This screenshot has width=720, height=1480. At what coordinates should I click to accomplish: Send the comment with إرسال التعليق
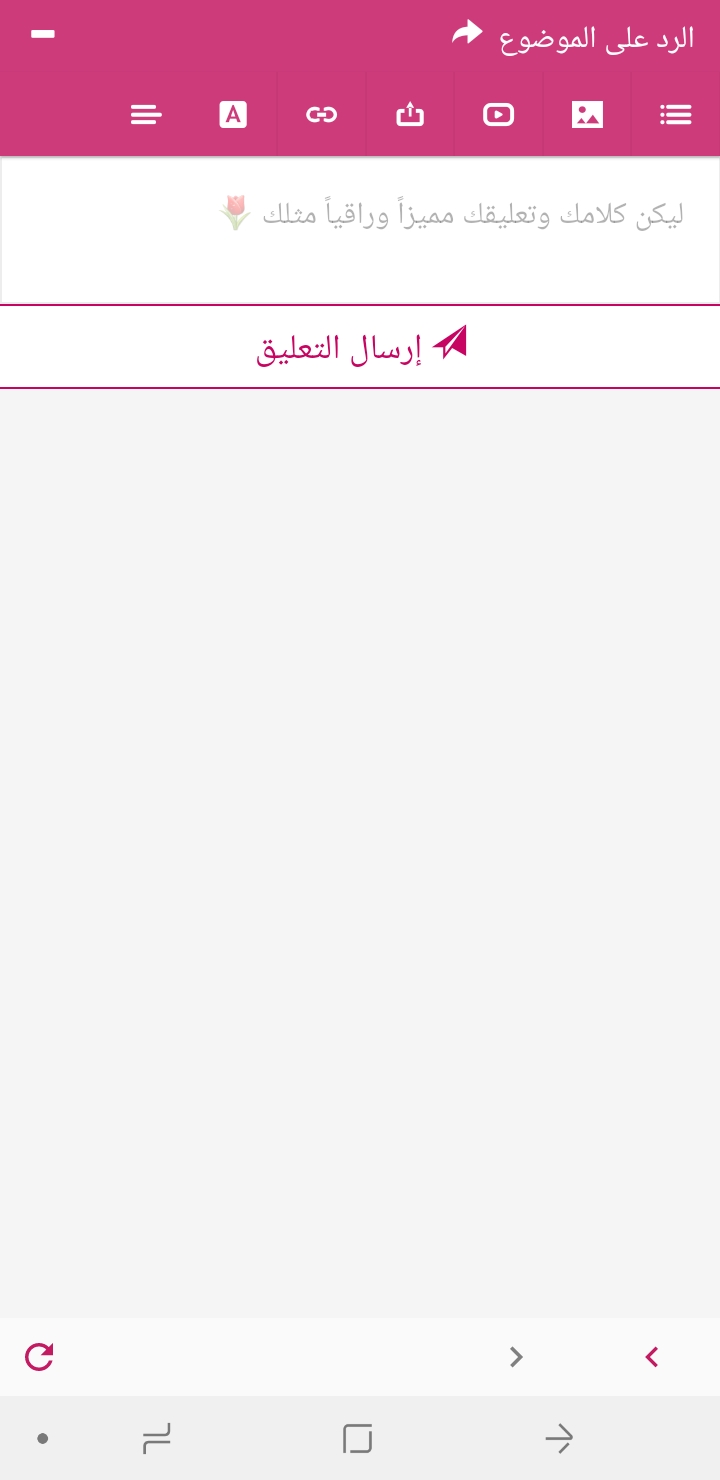point(360,346)
